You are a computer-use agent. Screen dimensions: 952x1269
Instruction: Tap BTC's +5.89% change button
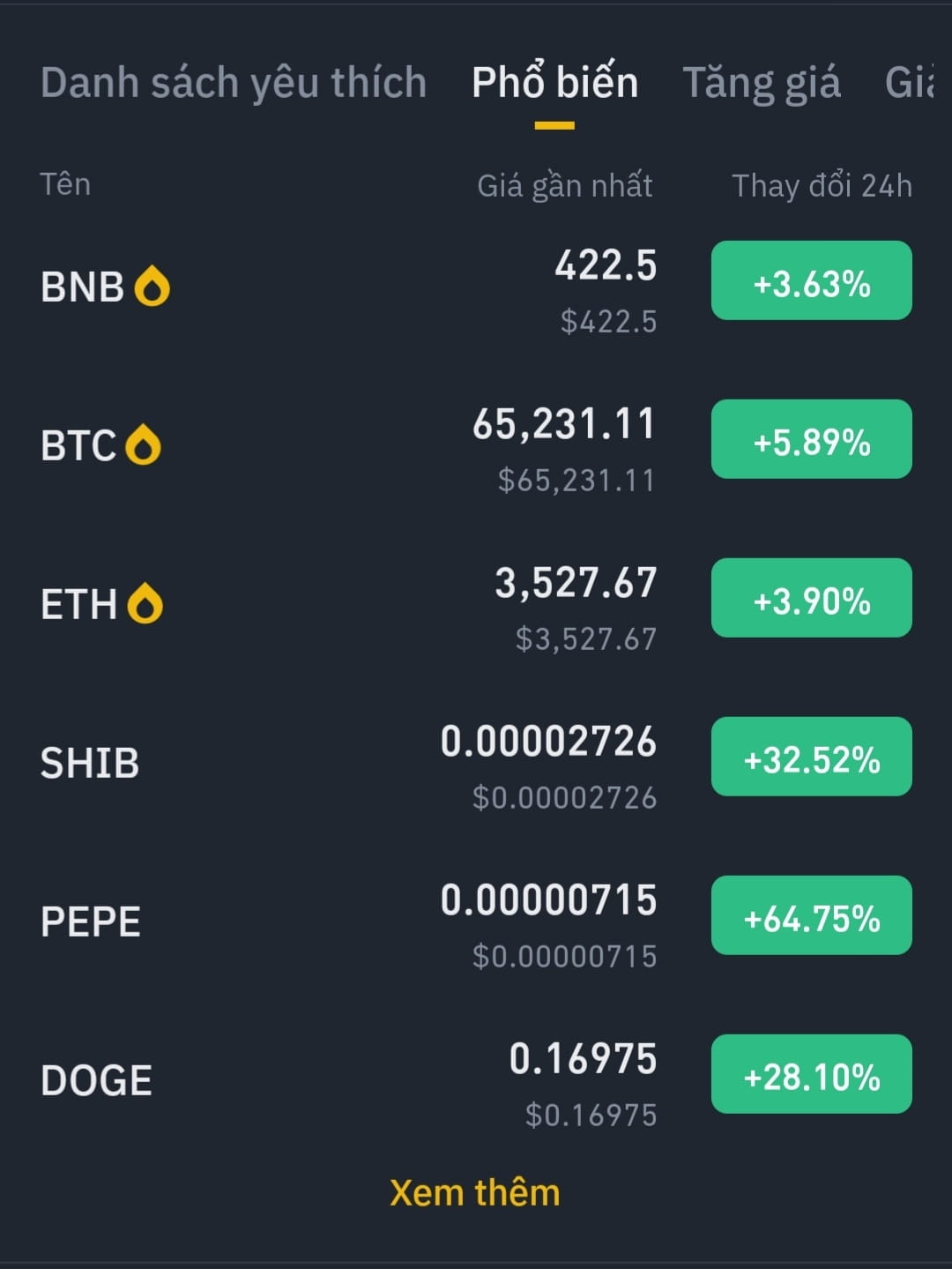(x=811, y=439)
